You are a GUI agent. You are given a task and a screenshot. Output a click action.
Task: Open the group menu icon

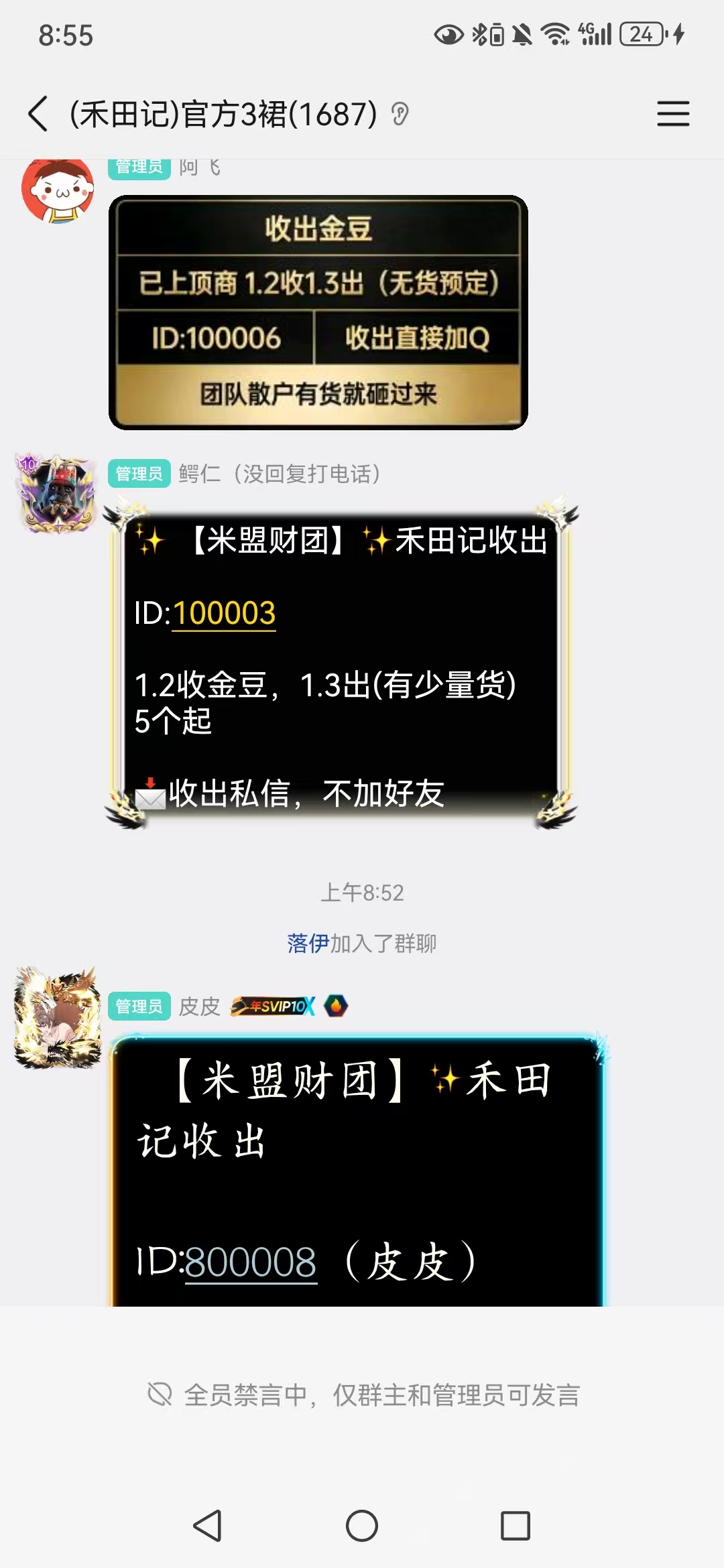click(673, 113)
